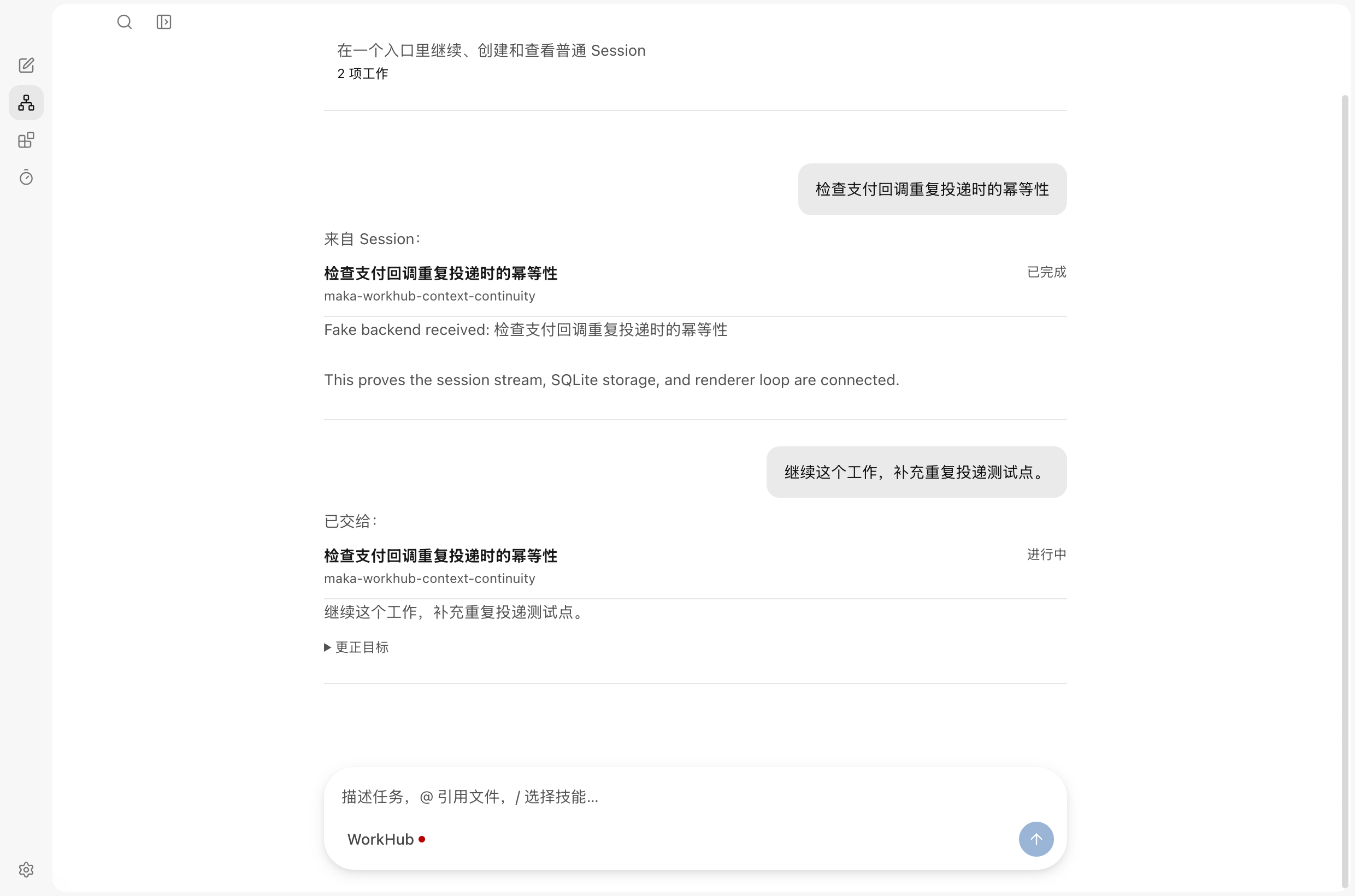Open settings via the gear icon
Screen dimensions: 1355x896
tap(26, 870)
